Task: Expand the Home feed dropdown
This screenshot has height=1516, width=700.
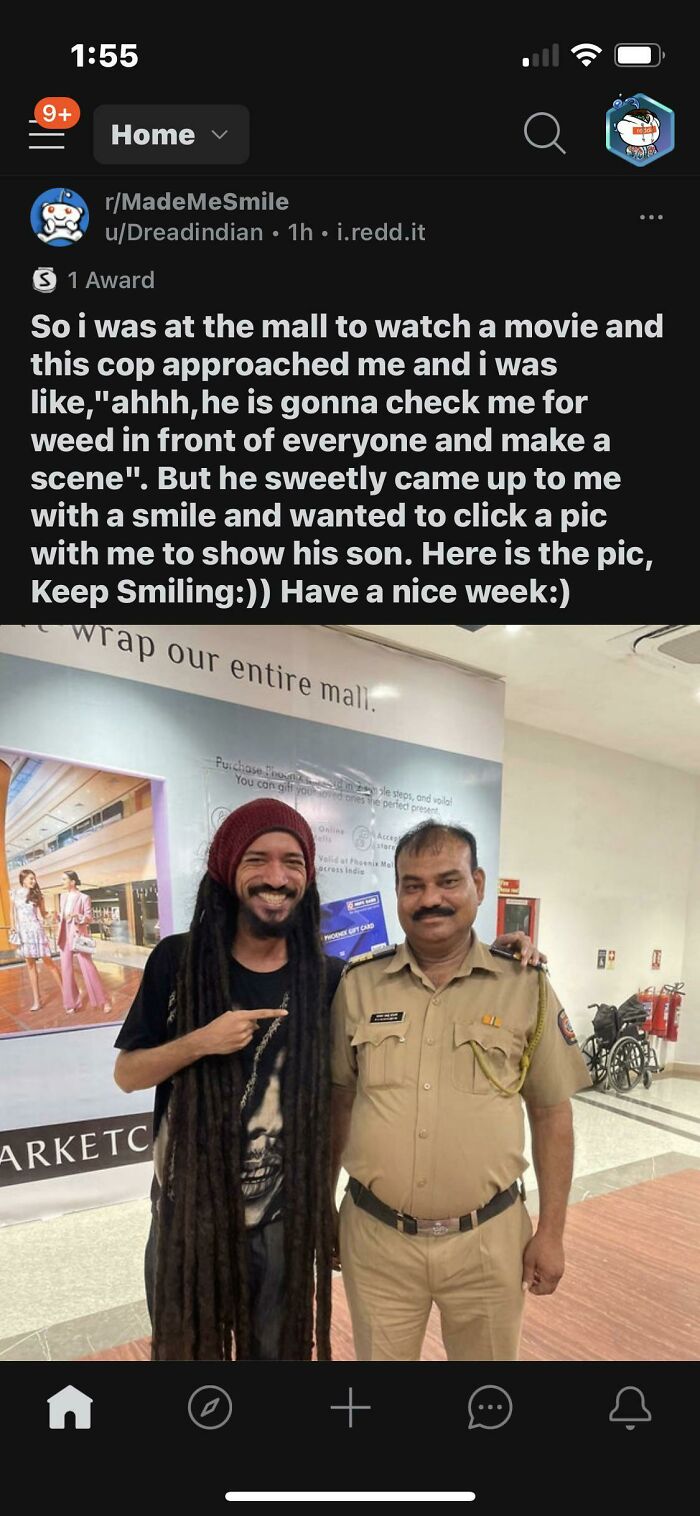Action: [x=171, y=134]
